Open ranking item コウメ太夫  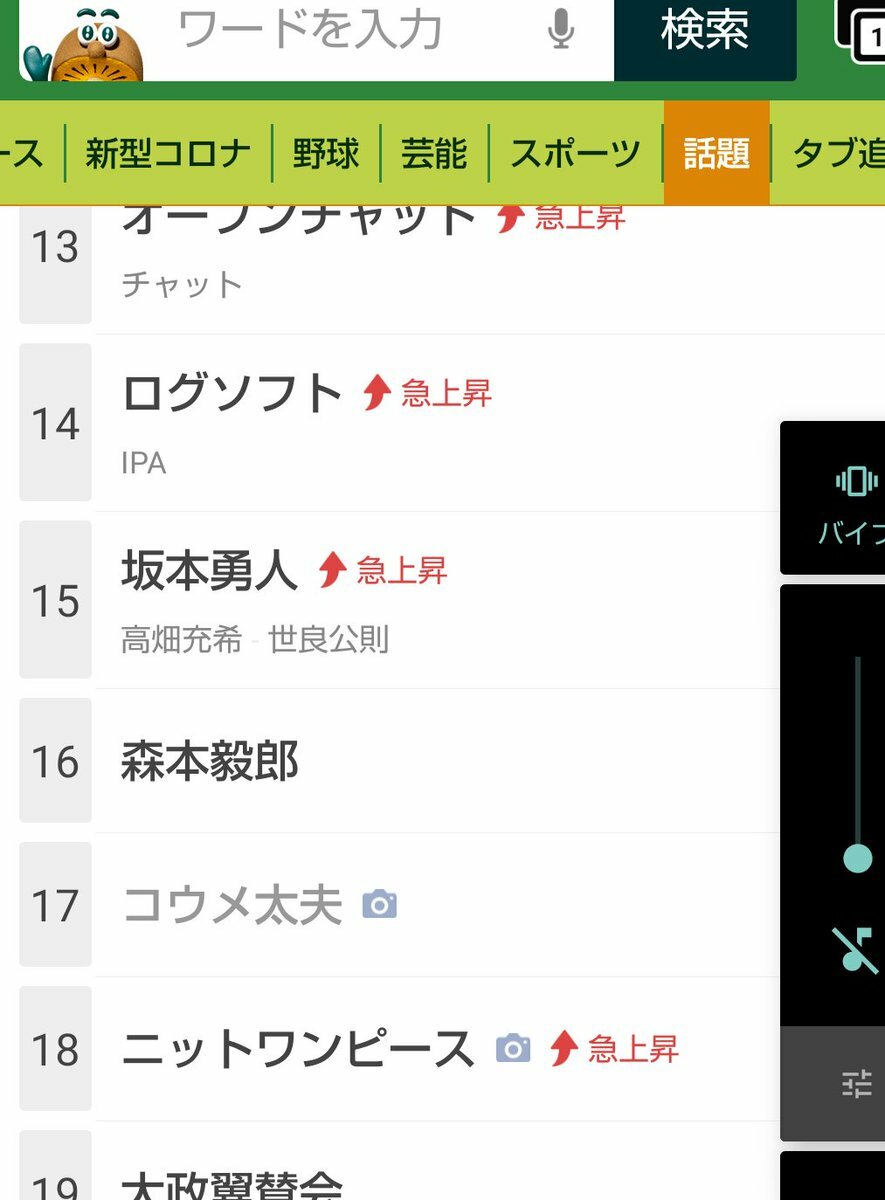tap(232, 906)
